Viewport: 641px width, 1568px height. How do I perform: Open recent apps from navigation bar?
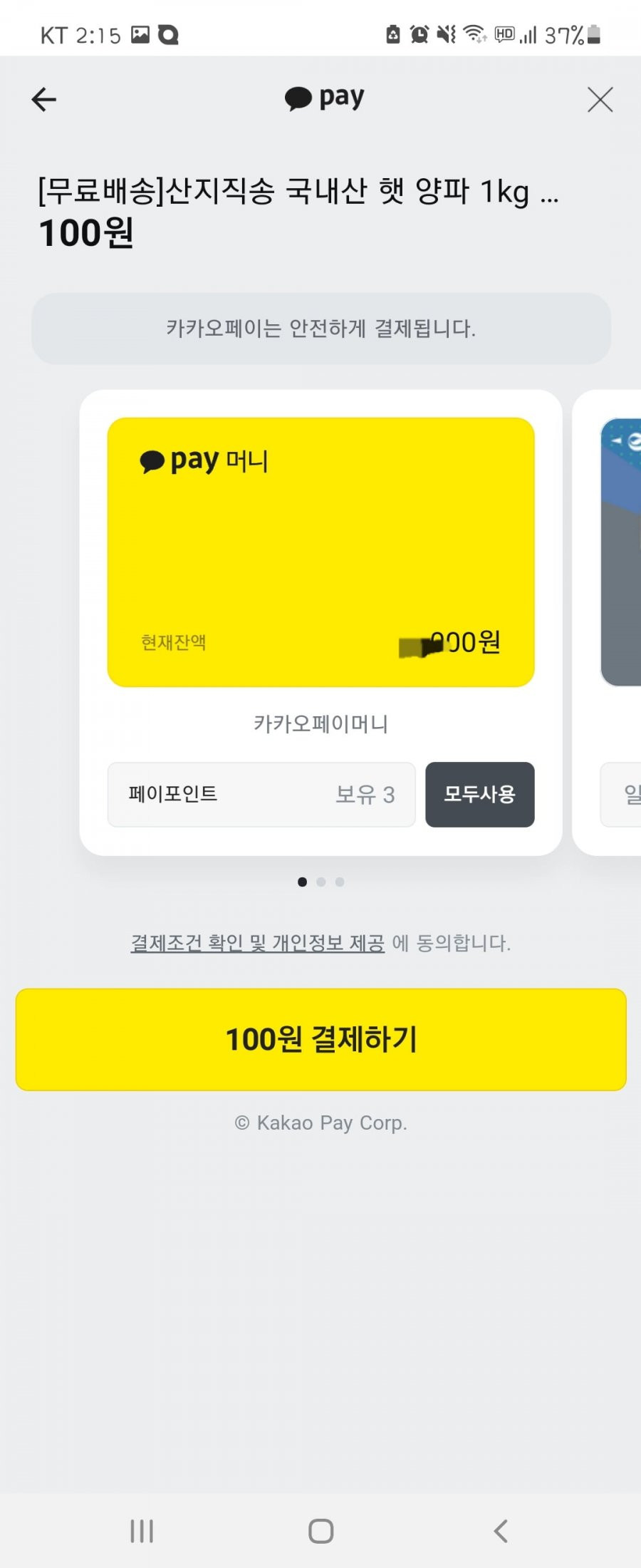tap(142, 1530)
